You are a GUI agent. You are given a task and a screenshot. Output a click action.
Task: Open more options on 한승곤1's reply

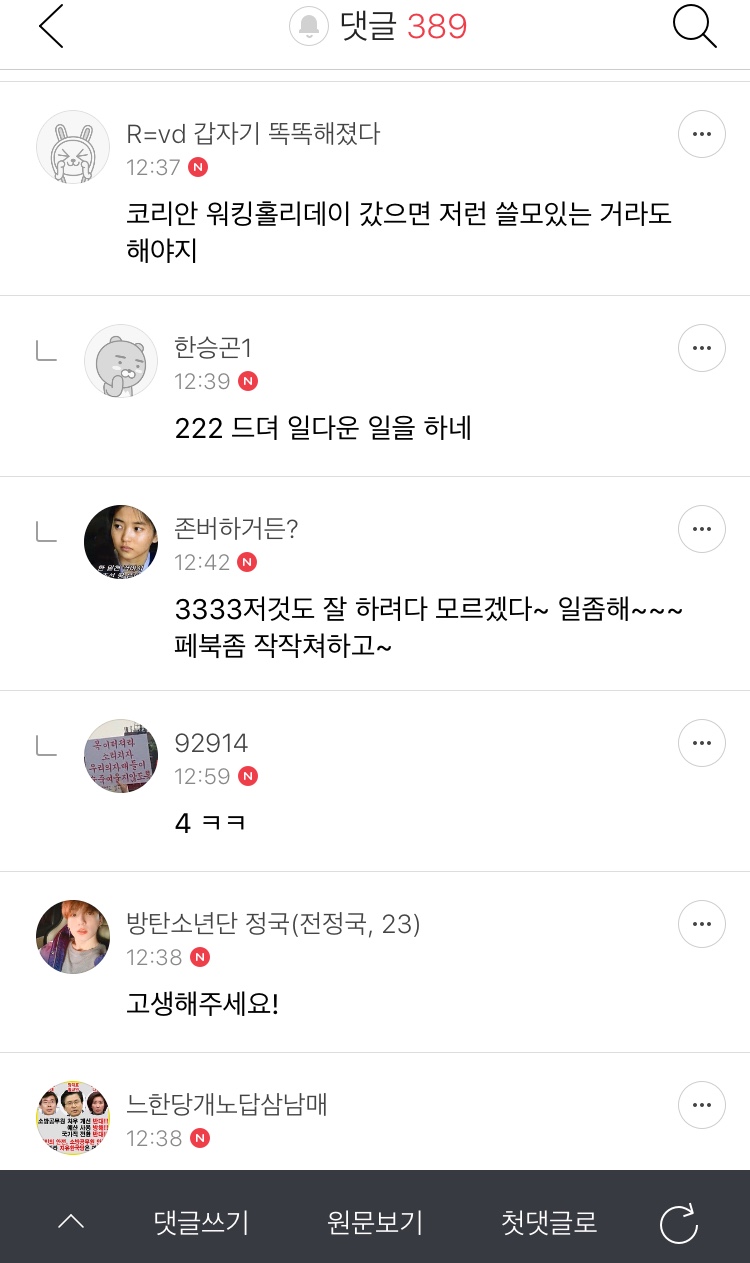[x=702, y=348]
